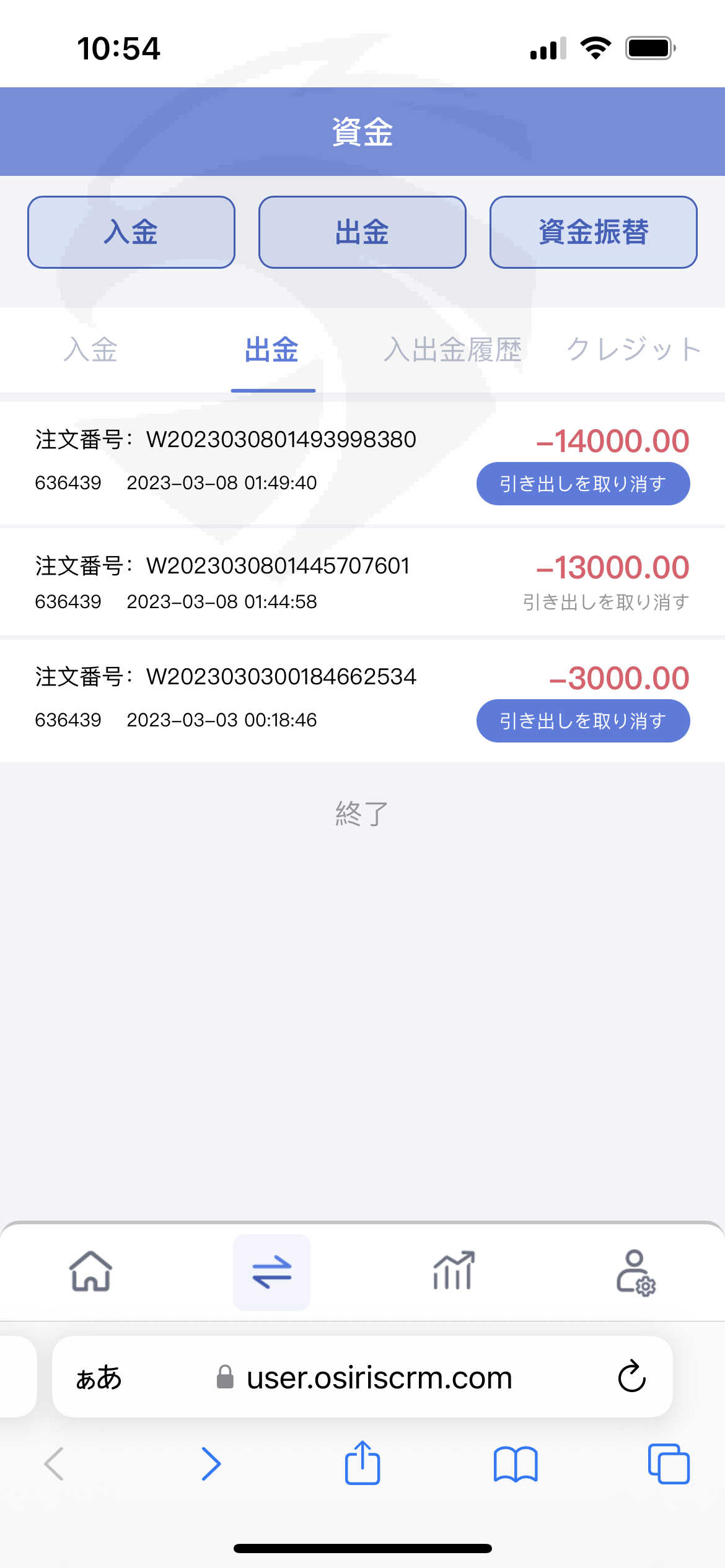Screen dimensions: 725x1568
Task: Open the account settings tab
Action: [635, 1273]
